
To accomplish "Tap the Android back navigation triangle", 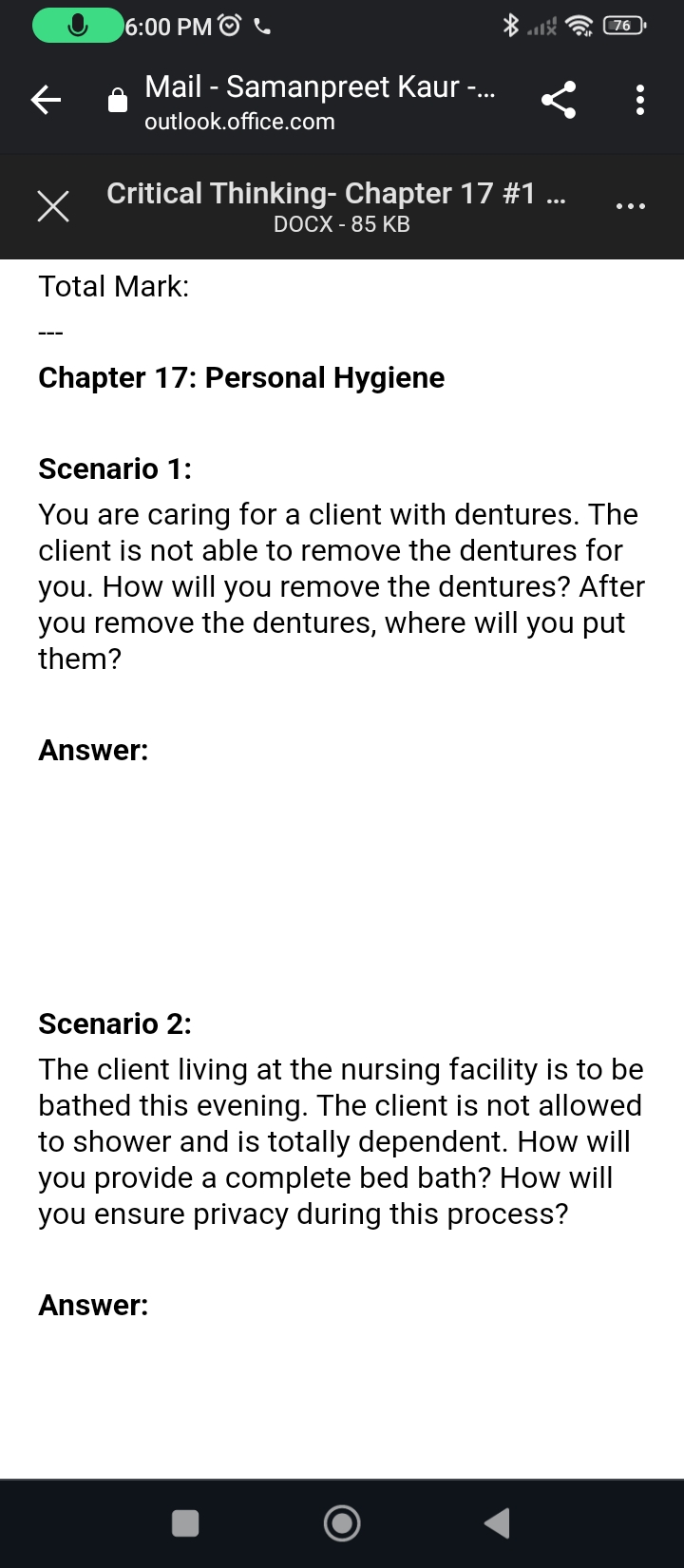I will tap(497, 1522).
